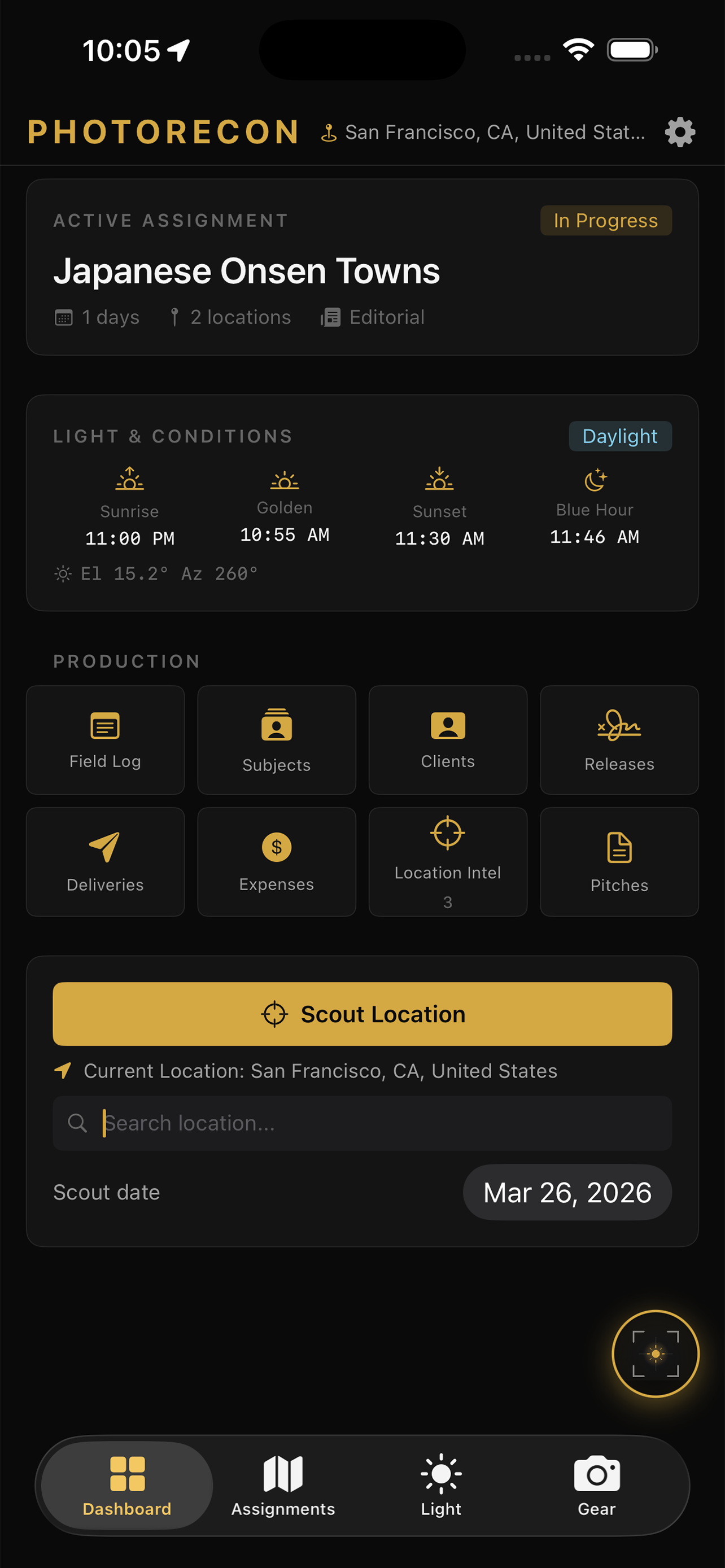Open the Deliveries tile
Screen dimensions: 725x1568
point(106,861)
